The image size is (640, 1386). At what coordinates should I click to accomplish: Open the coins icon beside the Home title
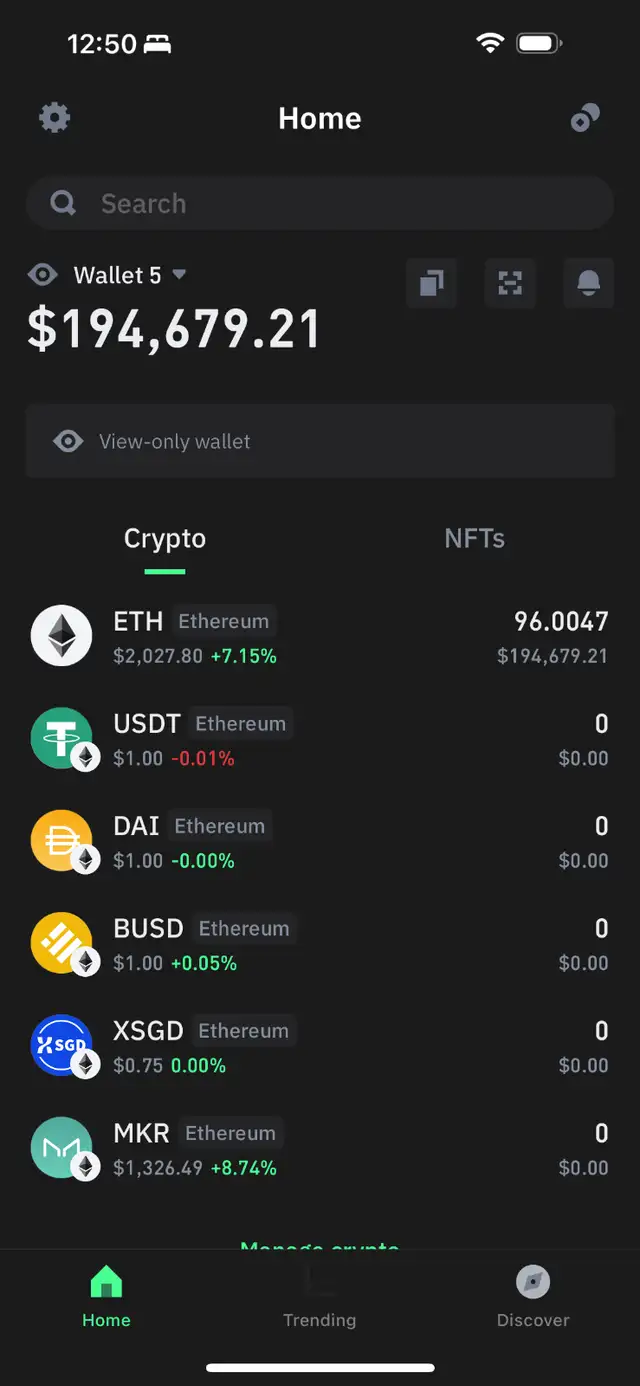pyautogui.click(x=585, y=118)
